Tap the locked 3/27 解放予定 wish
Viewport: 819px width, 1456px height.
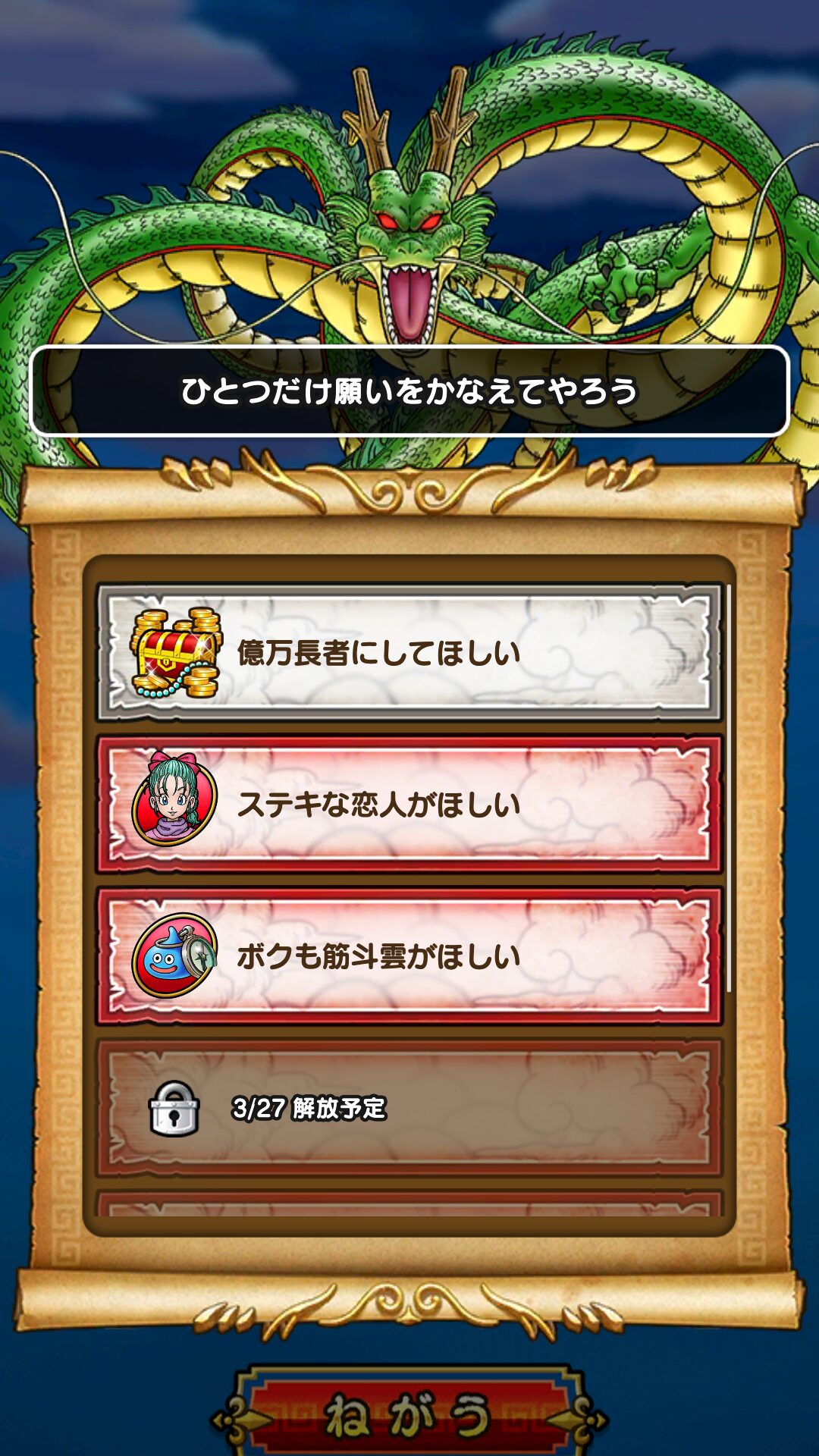409,1108
